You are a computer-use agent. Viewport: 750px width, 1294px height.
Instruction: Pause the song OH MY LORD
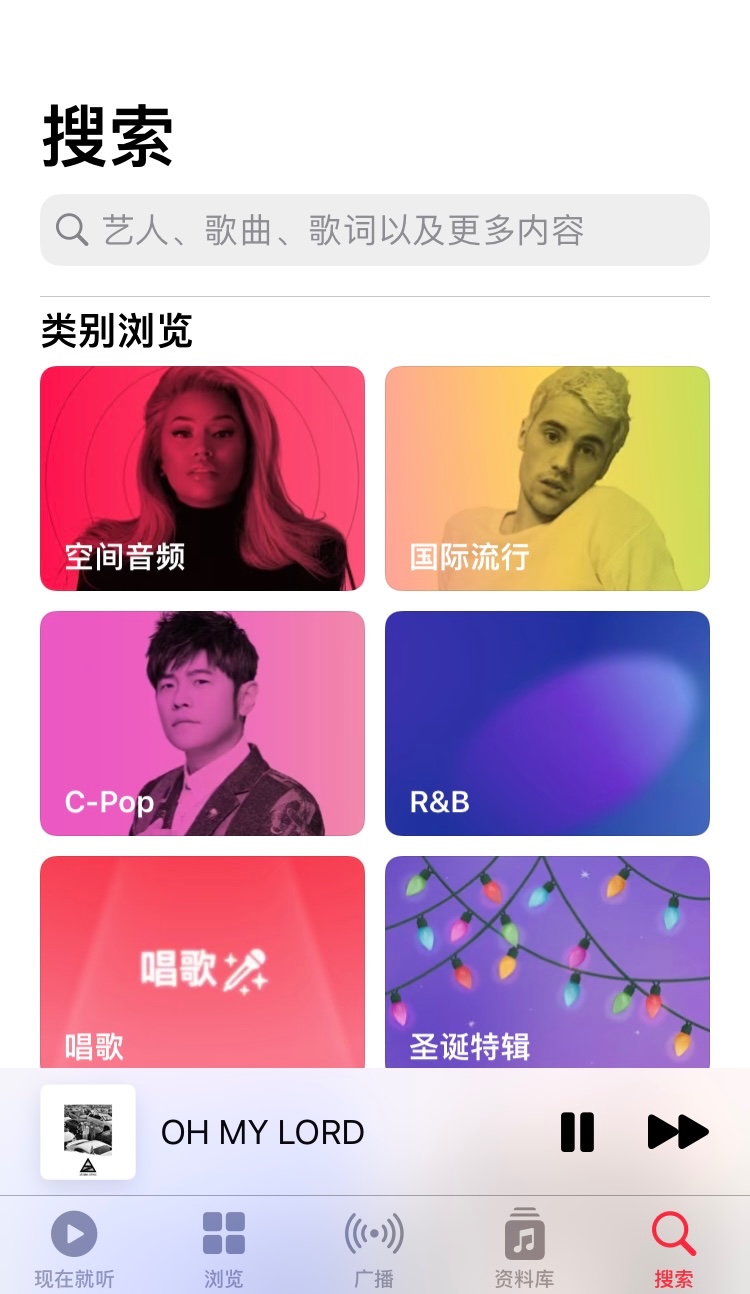577,1132
